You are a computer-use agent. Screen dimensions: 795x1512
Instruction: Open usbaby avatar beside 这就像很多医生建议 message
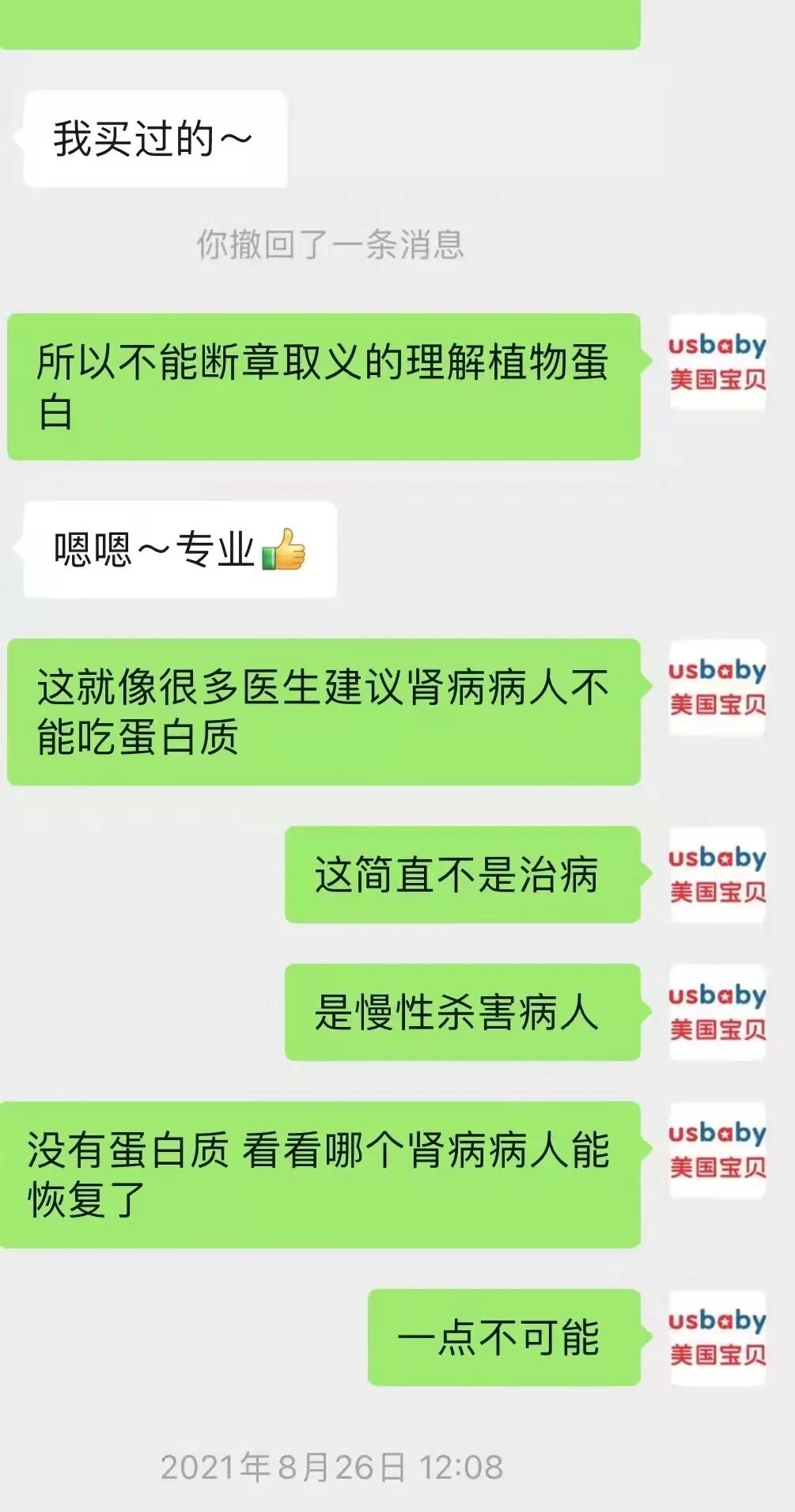717,688
